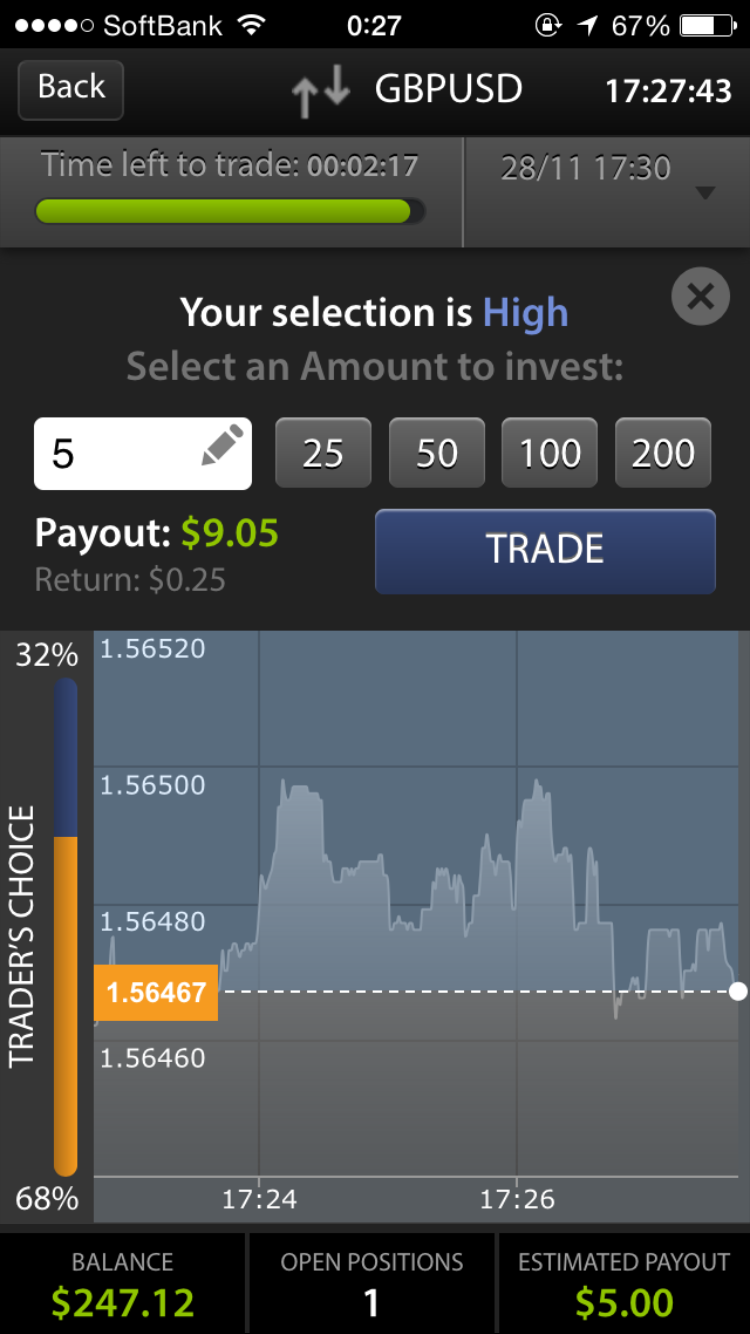View the open positions panel
This screenshot has height=1334, width=750.
click(372, 1284)
